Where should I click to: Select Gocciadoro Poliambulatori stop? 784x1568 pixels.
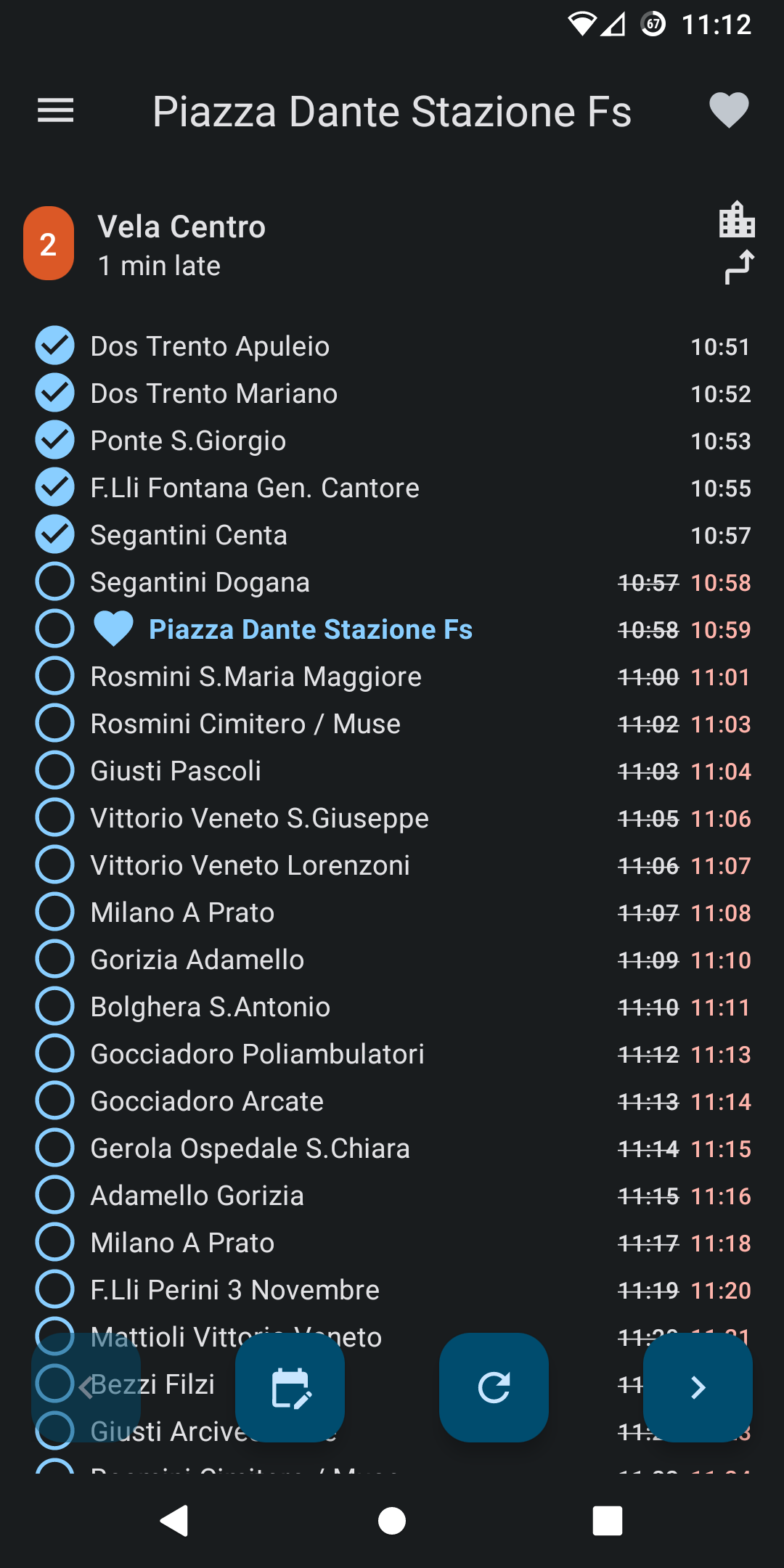pos(257,1055)
